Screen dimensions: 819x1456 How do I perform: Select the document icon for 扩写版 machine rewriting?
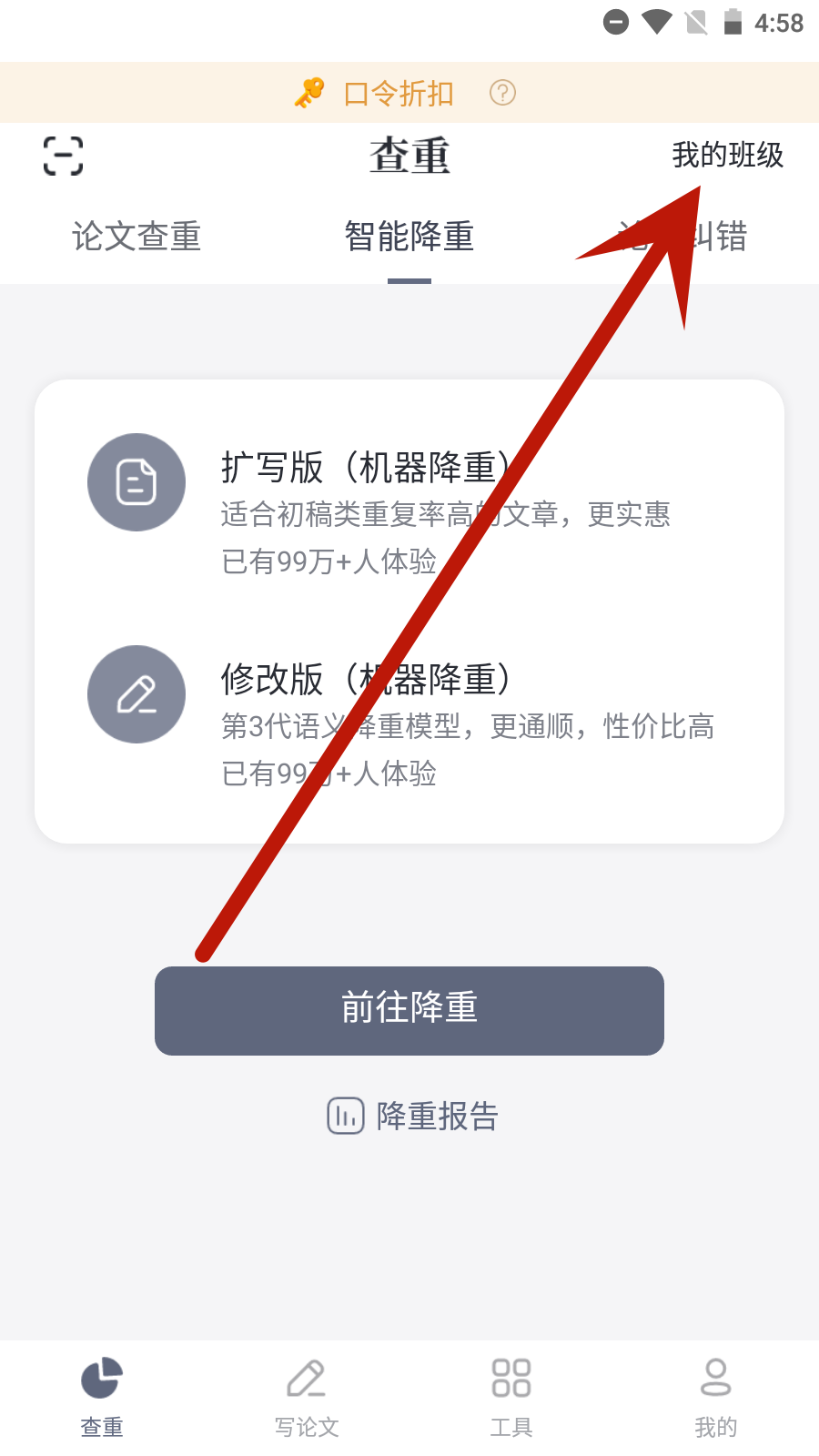[136, 481]
